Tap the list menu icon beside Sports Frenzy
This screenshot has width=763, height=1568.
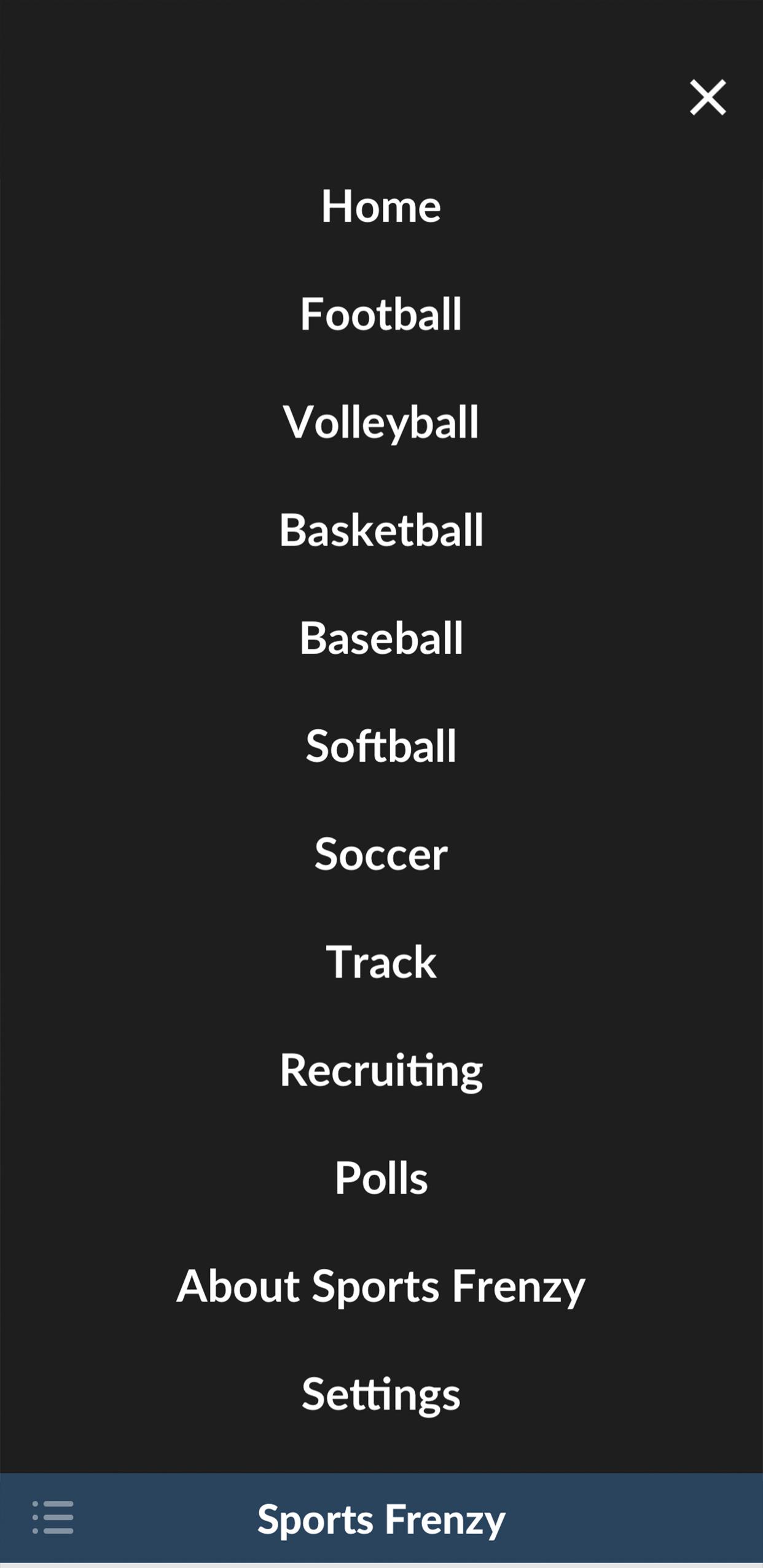point(53,1517)
